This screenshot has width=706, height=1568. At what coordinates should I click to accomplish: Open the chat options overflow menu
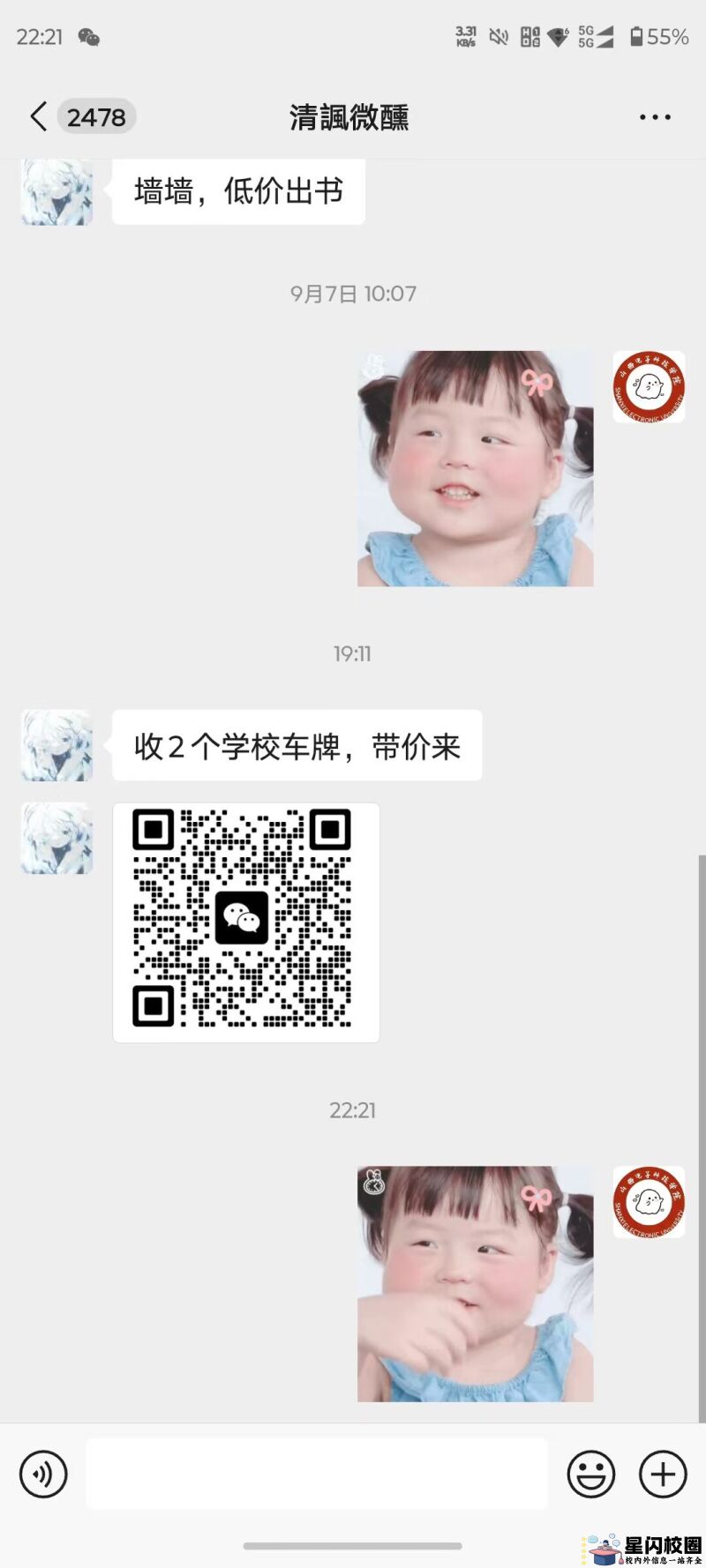(655, 116)
